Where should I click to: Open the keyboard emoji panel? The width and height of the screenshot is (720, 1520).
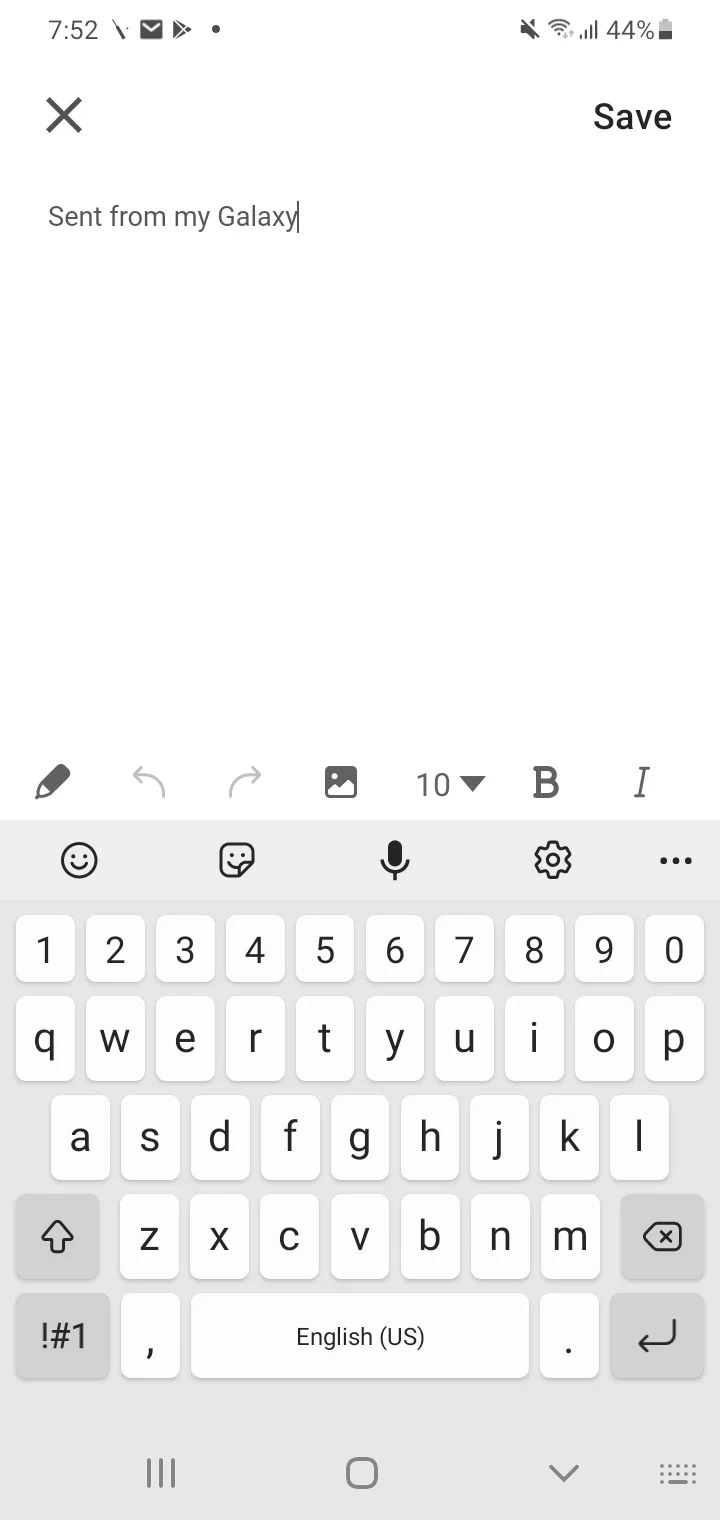point(79,859)
